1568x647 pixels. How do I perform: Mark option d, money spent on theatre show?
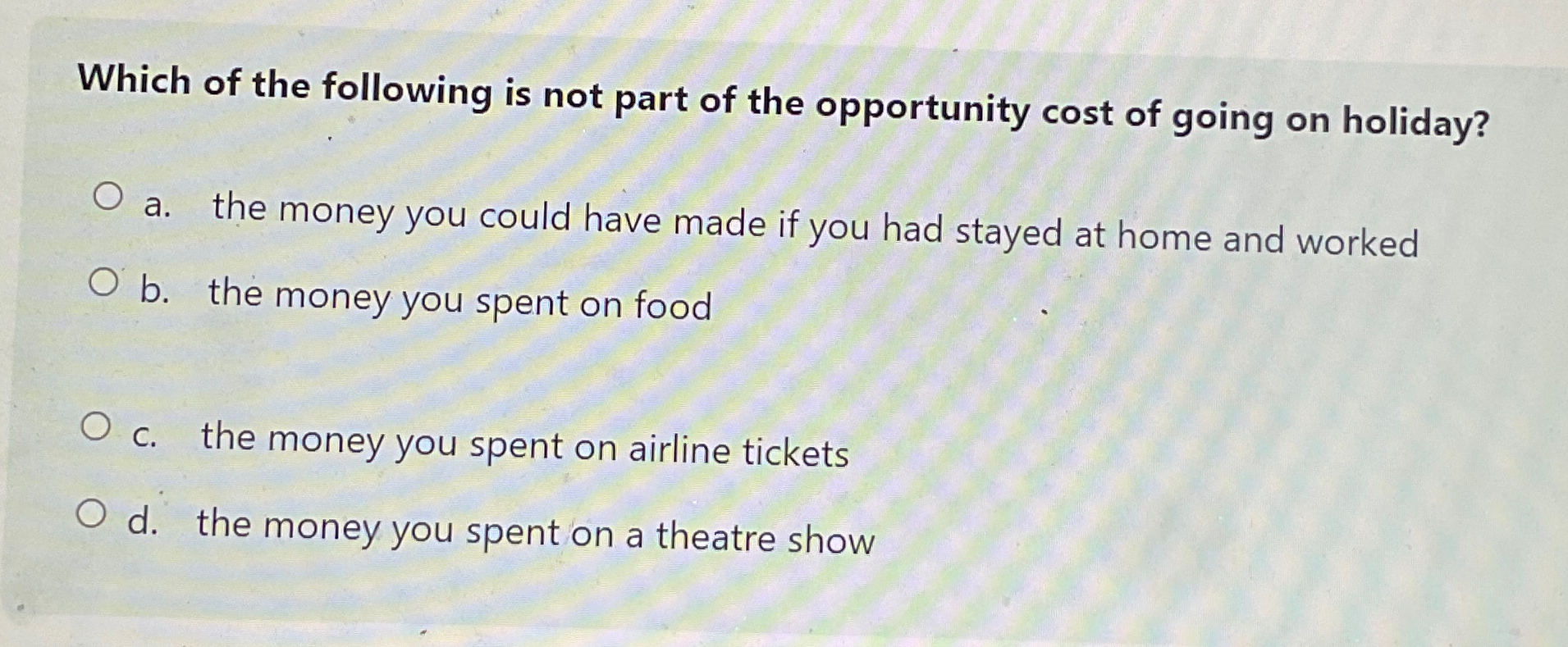pos(92,514)
